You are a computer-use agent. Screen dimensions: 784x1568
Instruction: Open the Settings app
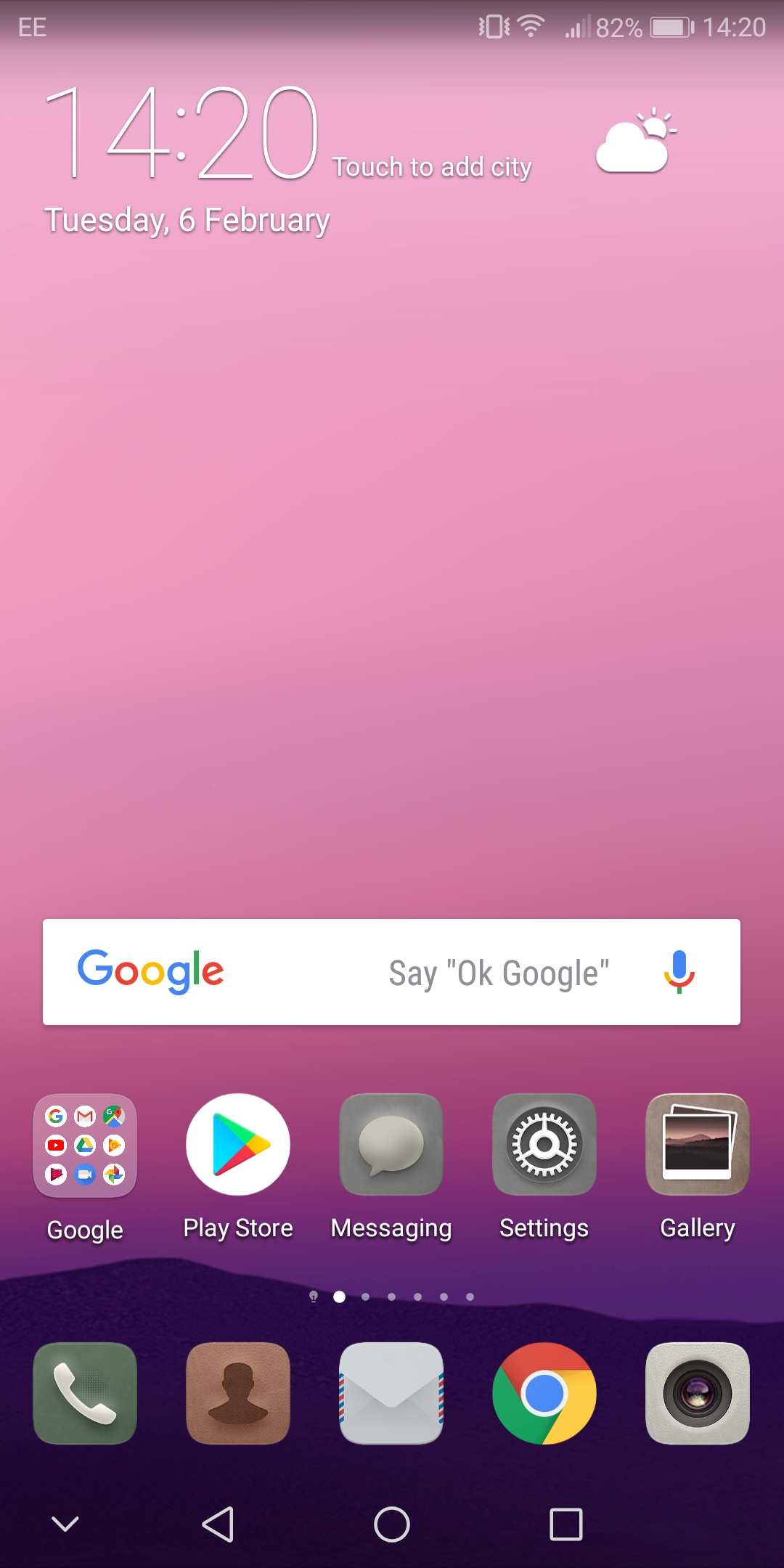(x=544, y=1145)
